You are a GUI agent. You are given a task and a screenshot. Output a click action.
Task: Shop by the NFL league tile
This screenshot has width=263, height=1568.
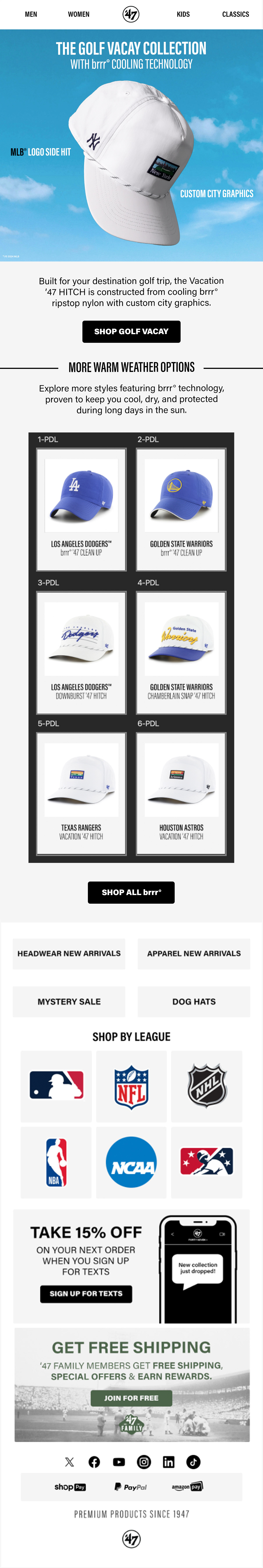point(131,1086)
